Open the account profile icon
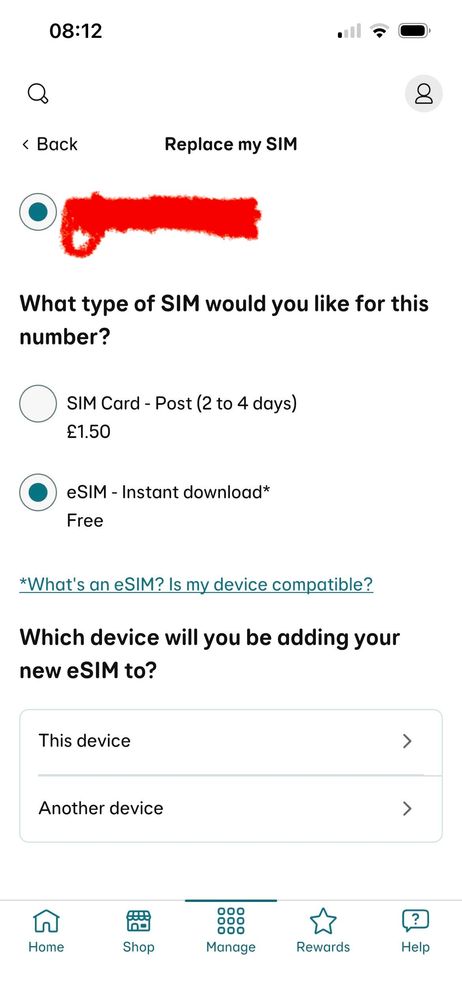This screenshot has height=999, width=462. 424,94
